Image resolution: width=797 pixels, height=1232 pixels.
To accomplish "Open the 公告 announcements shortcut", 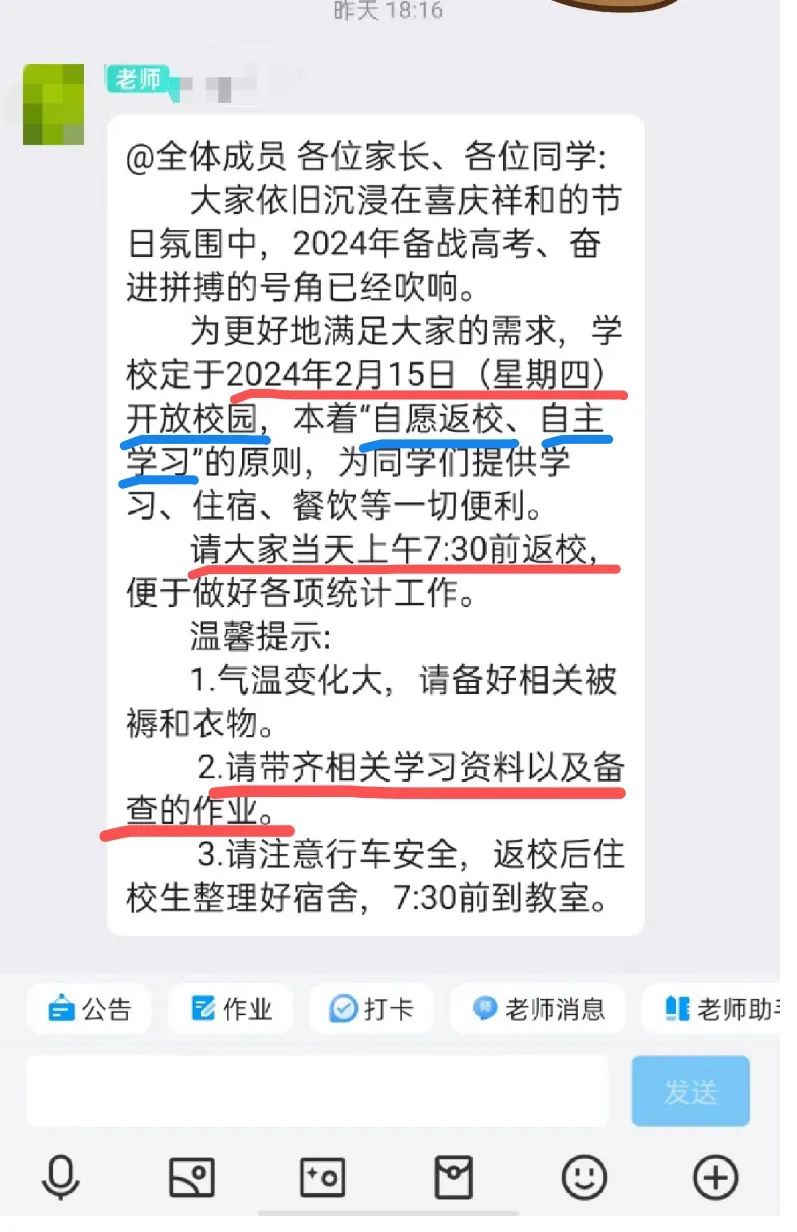I will click(x=89, y=1009).
